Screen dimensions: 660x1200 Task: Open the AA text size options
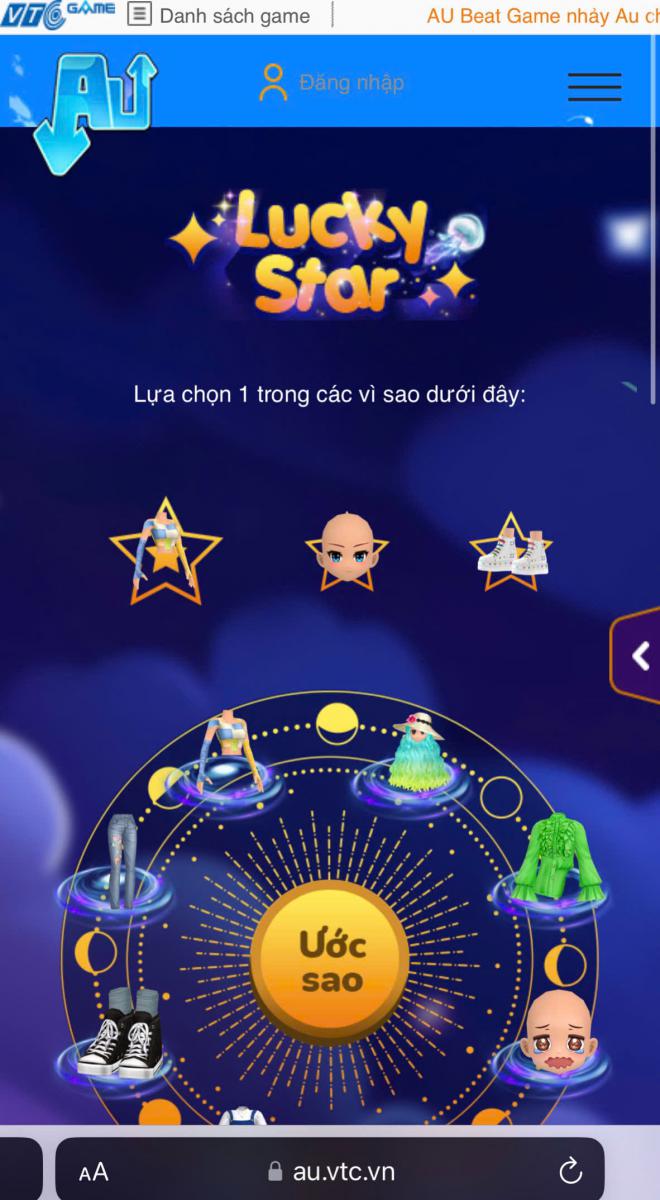(93, 1172)
